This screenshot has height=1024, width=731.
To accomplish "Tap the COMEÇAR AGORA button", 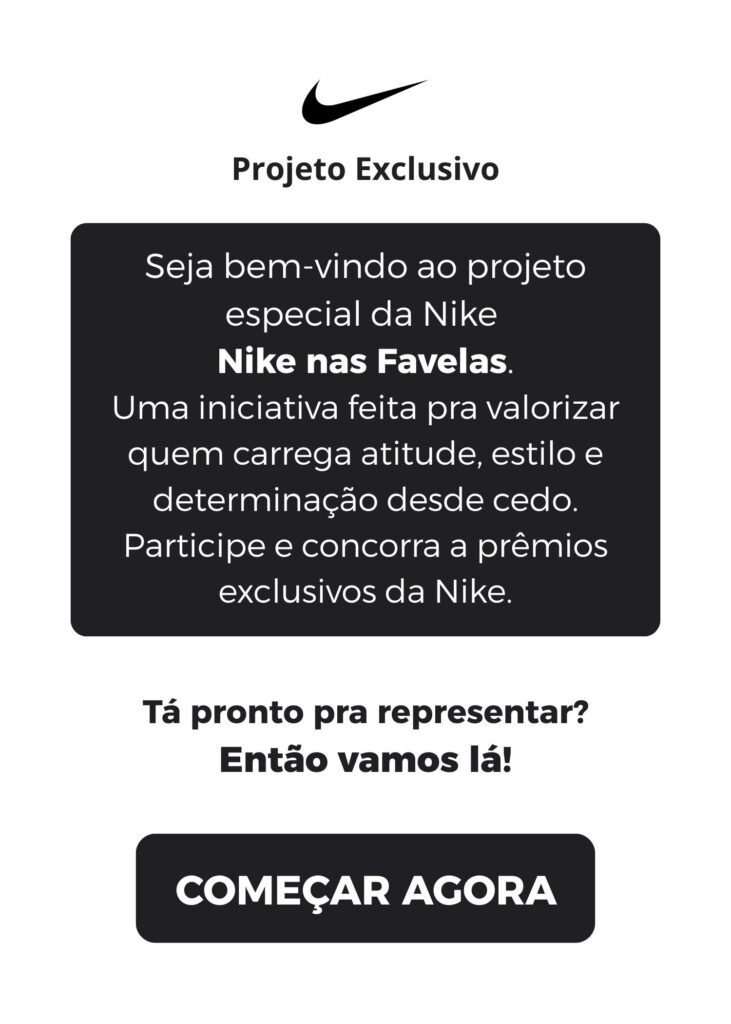I will [365, 888].
